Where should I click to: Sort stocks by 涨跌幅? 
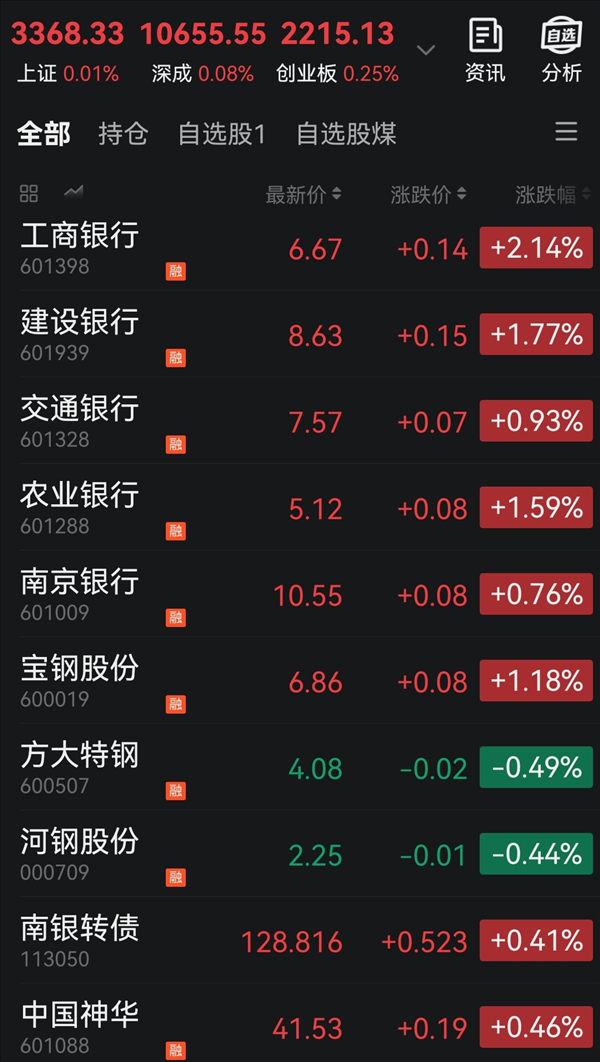coord(553,195)
